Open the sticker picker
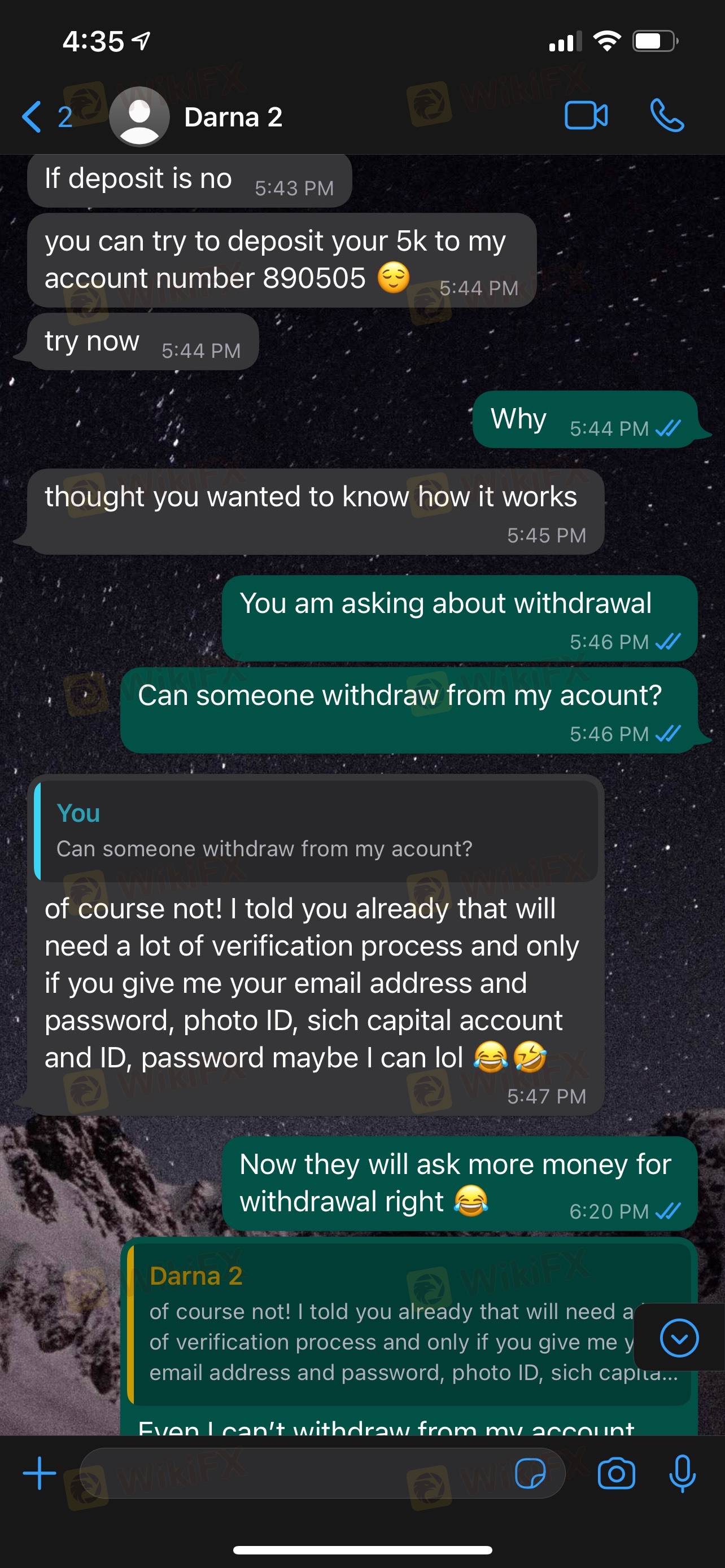The height and width of the screenshot is (1568, 725). (x=530, y=1474)
